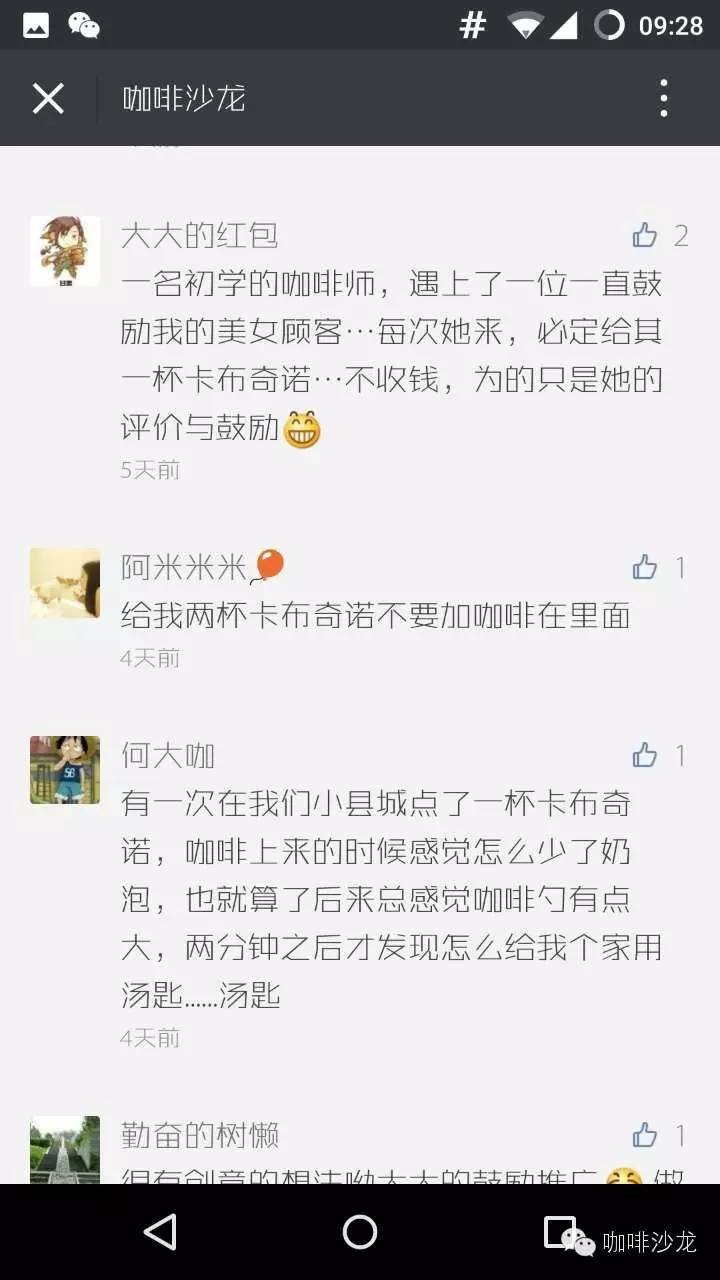Image resolution: width=720 pixels, height=1280 pixels.
Task: Like the comment by 勤奋的树懒
Action: 645,1135
